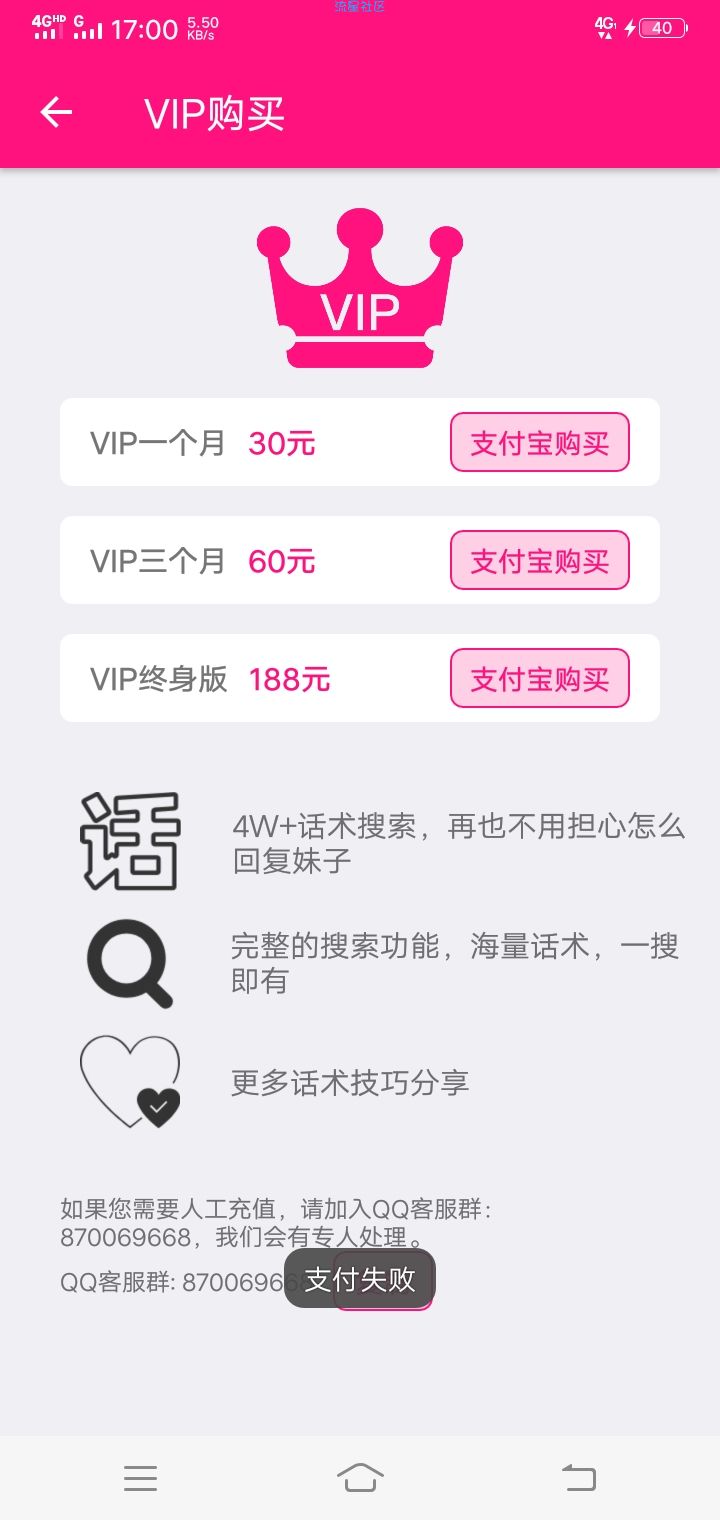Tap the system home button
Image resolution: width=720 pixels, height=1520 pixels.
(360, 1477)
